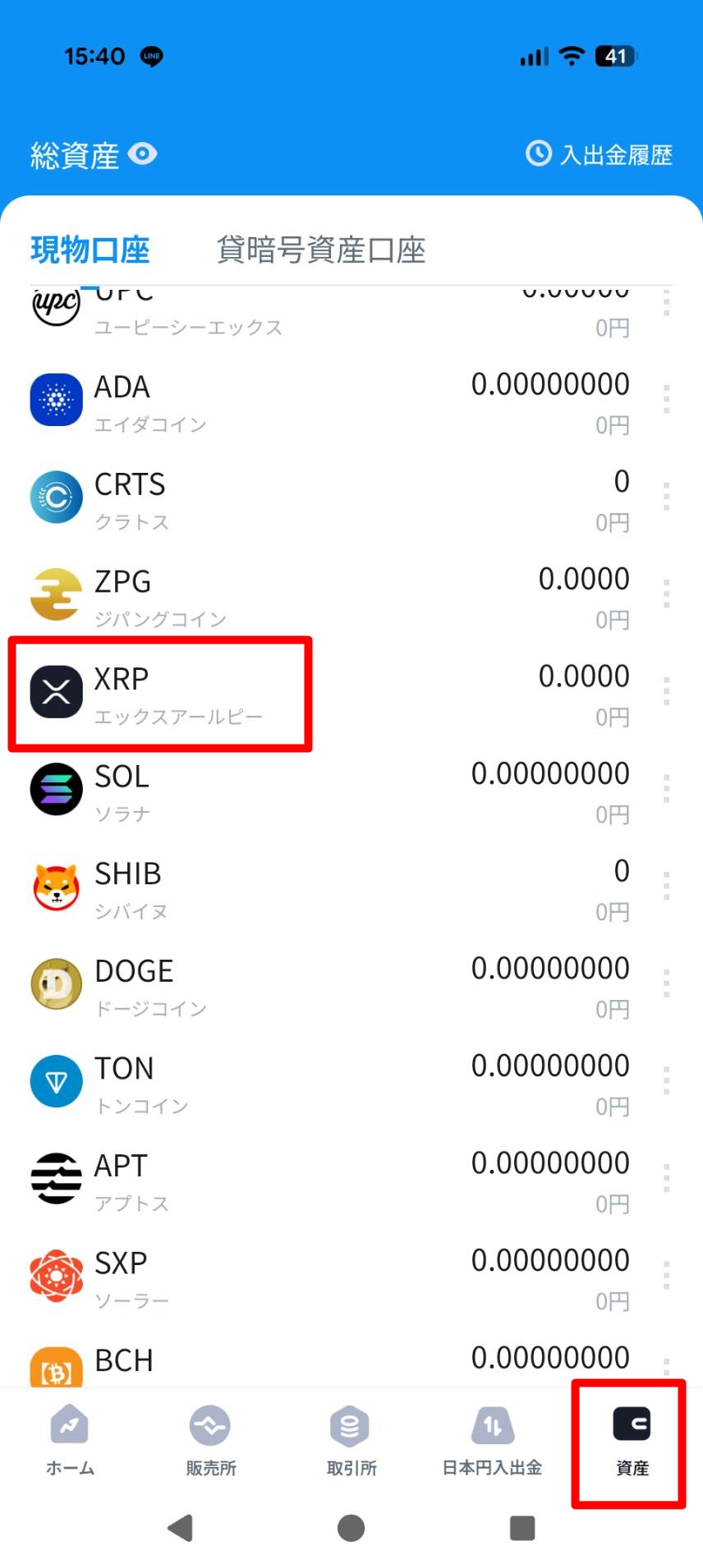Go to the ホーム tab
The height and width of the screenshot is (1568, 703).
(70, 1441)
